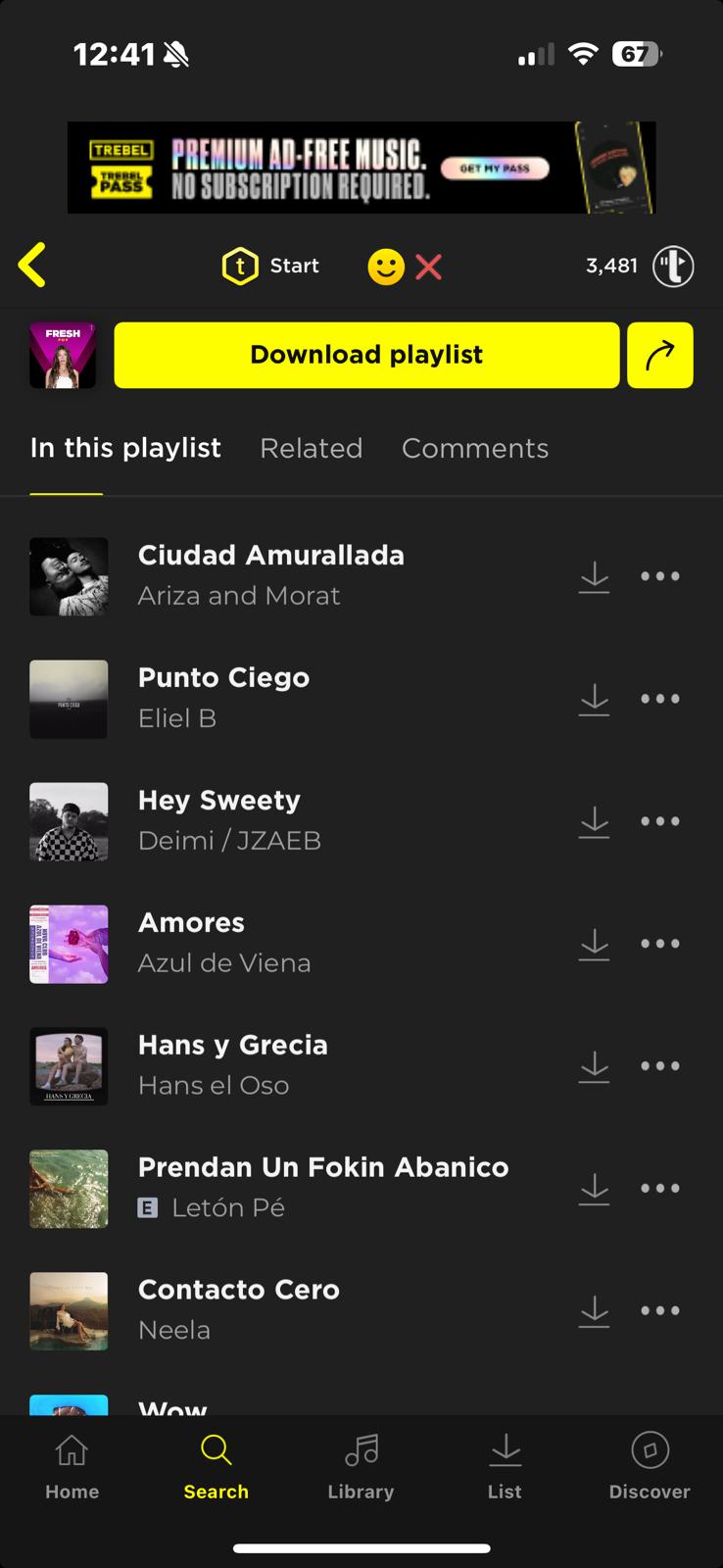This screenshot has height=1568, width=723.
Task: Share this playlist
Action: (659, 355)
